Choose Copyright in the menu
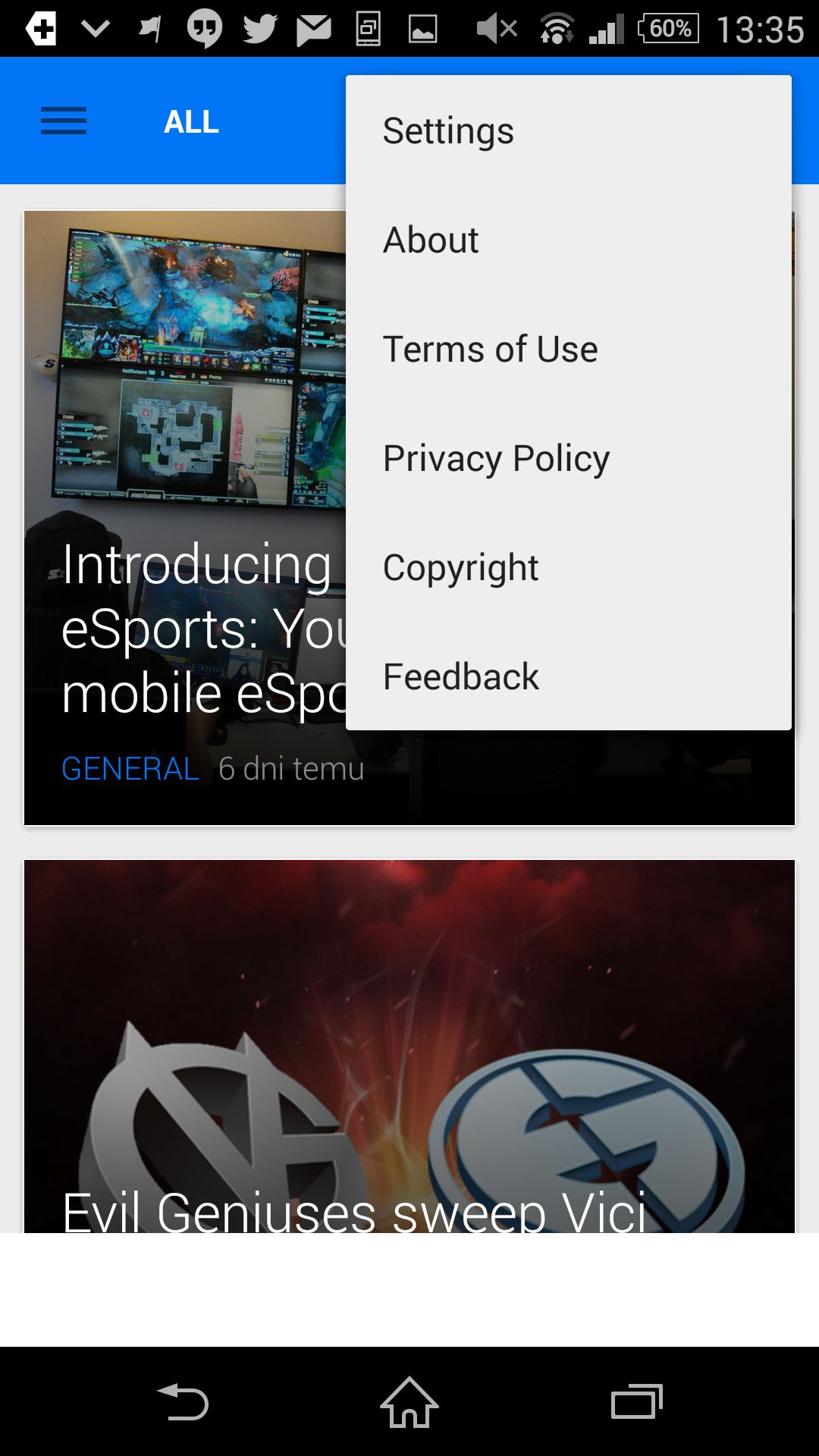 pyautogui.click(x=569, y=567)
